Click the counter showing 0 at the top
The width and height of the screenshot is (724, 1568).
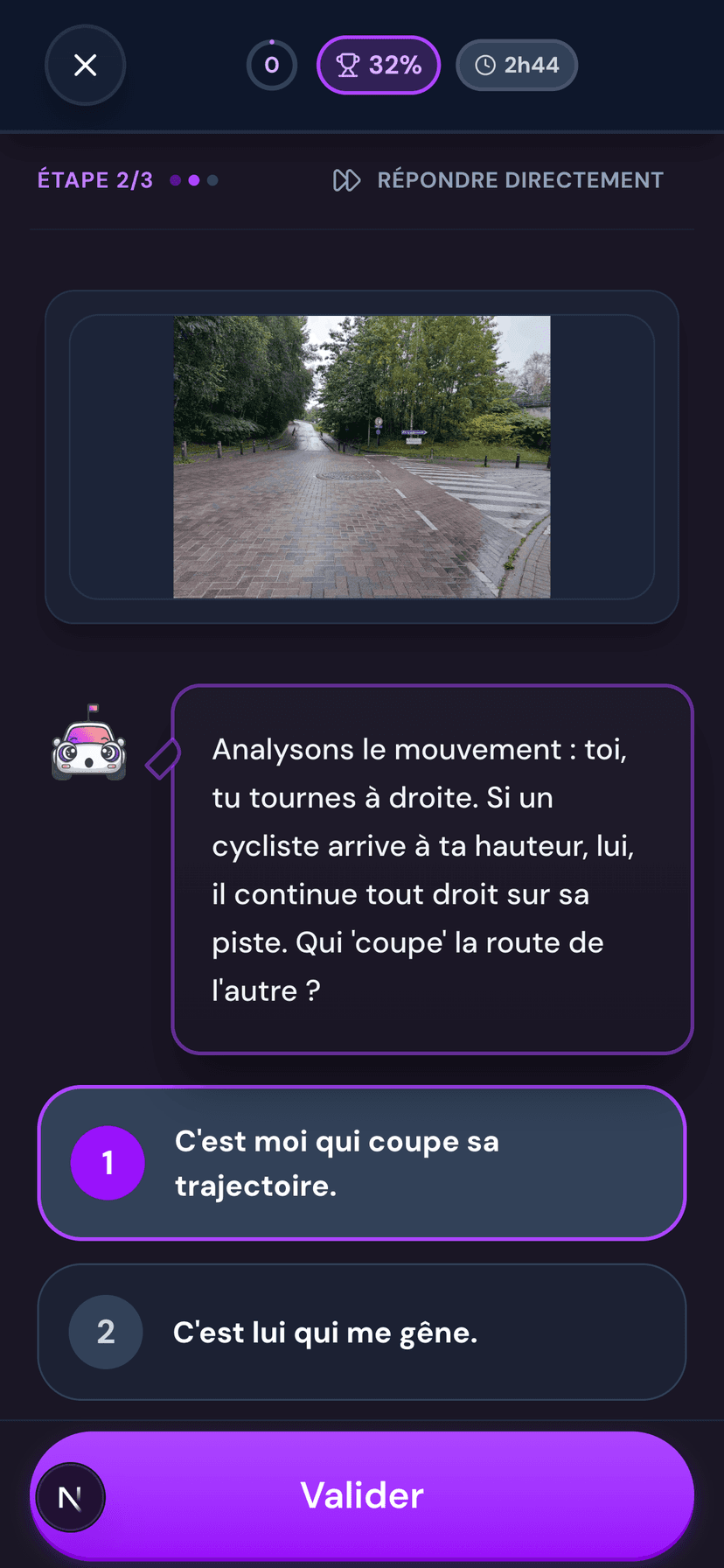click(x=272, y=64)
